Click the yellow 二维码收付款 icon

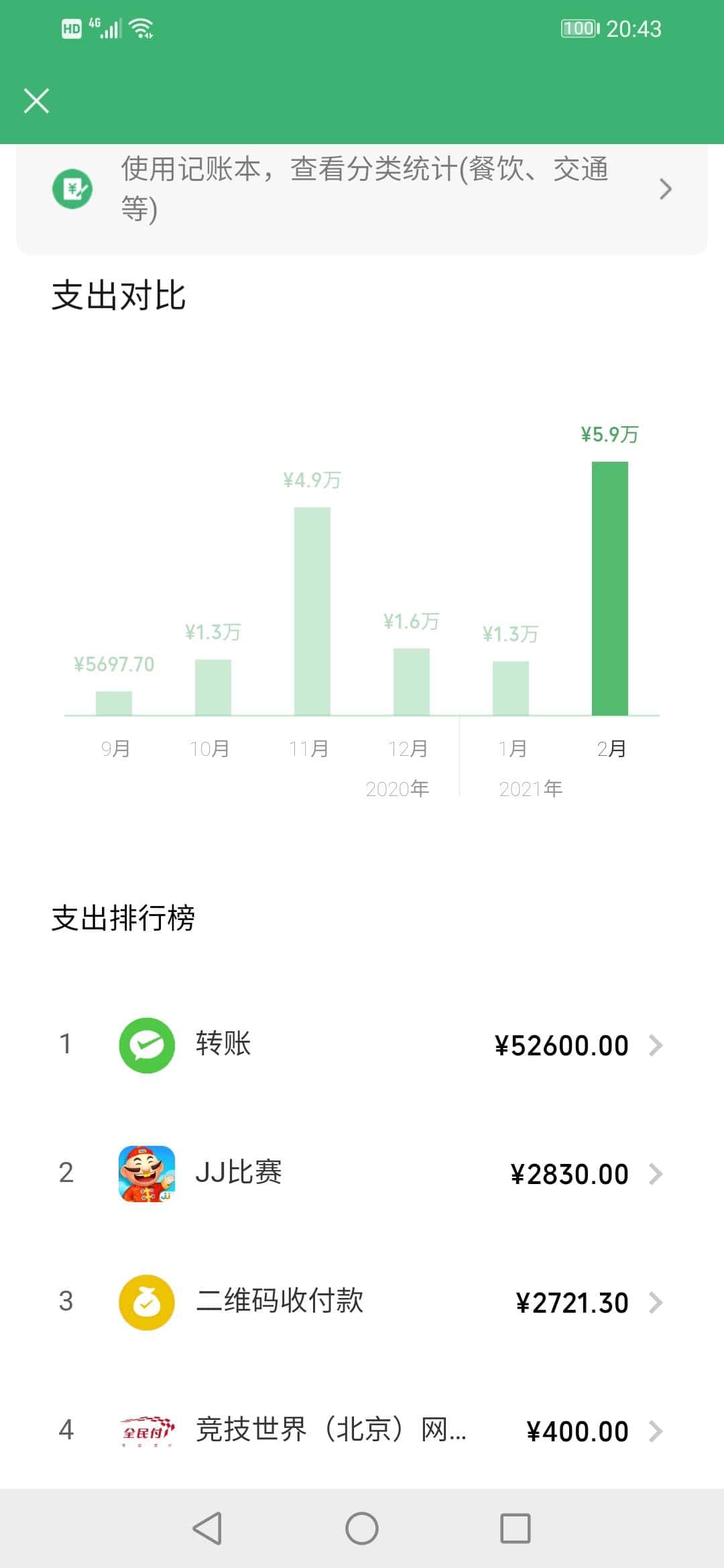point(147,1302)
